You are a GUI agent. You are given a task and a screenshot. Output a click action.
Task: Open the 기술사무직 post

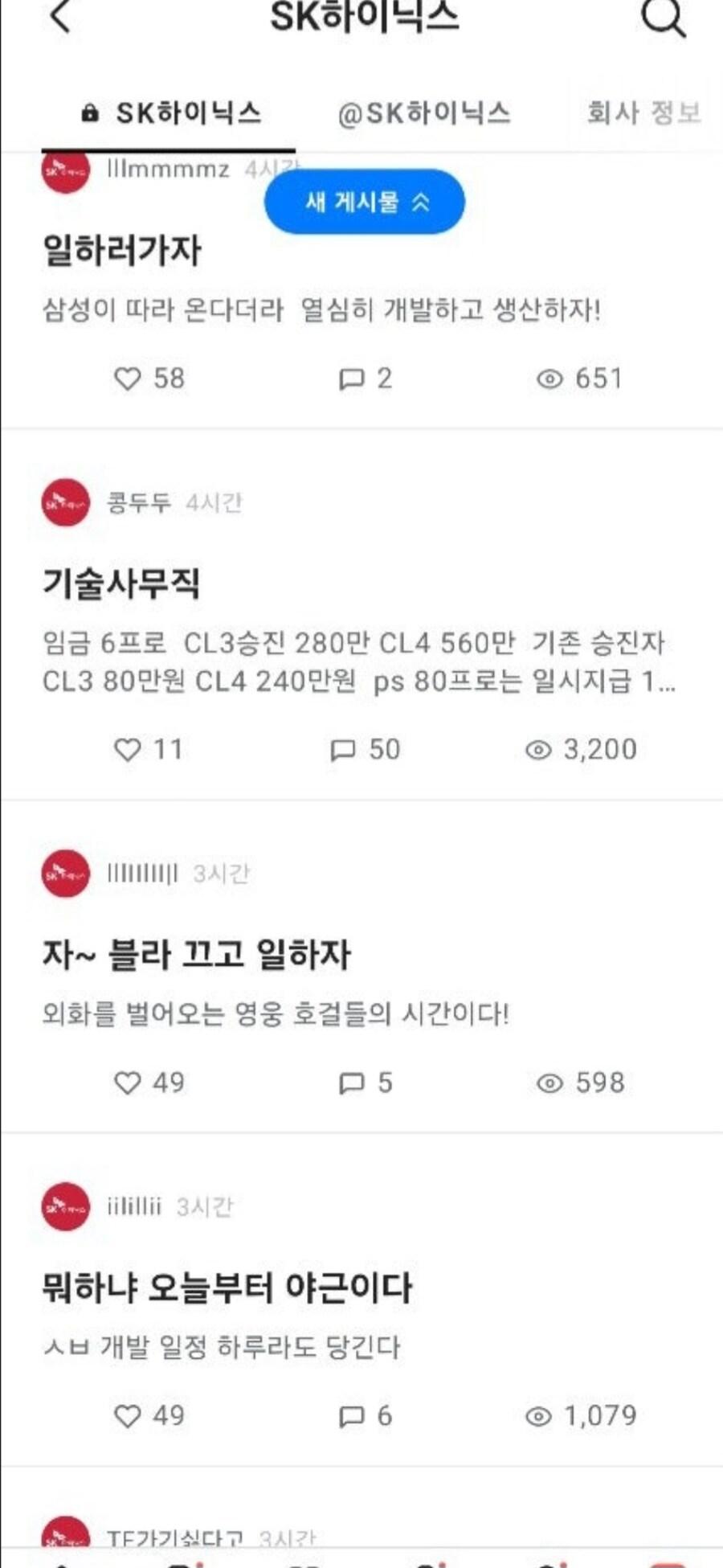pyautogui.click(x=120, y=583)
